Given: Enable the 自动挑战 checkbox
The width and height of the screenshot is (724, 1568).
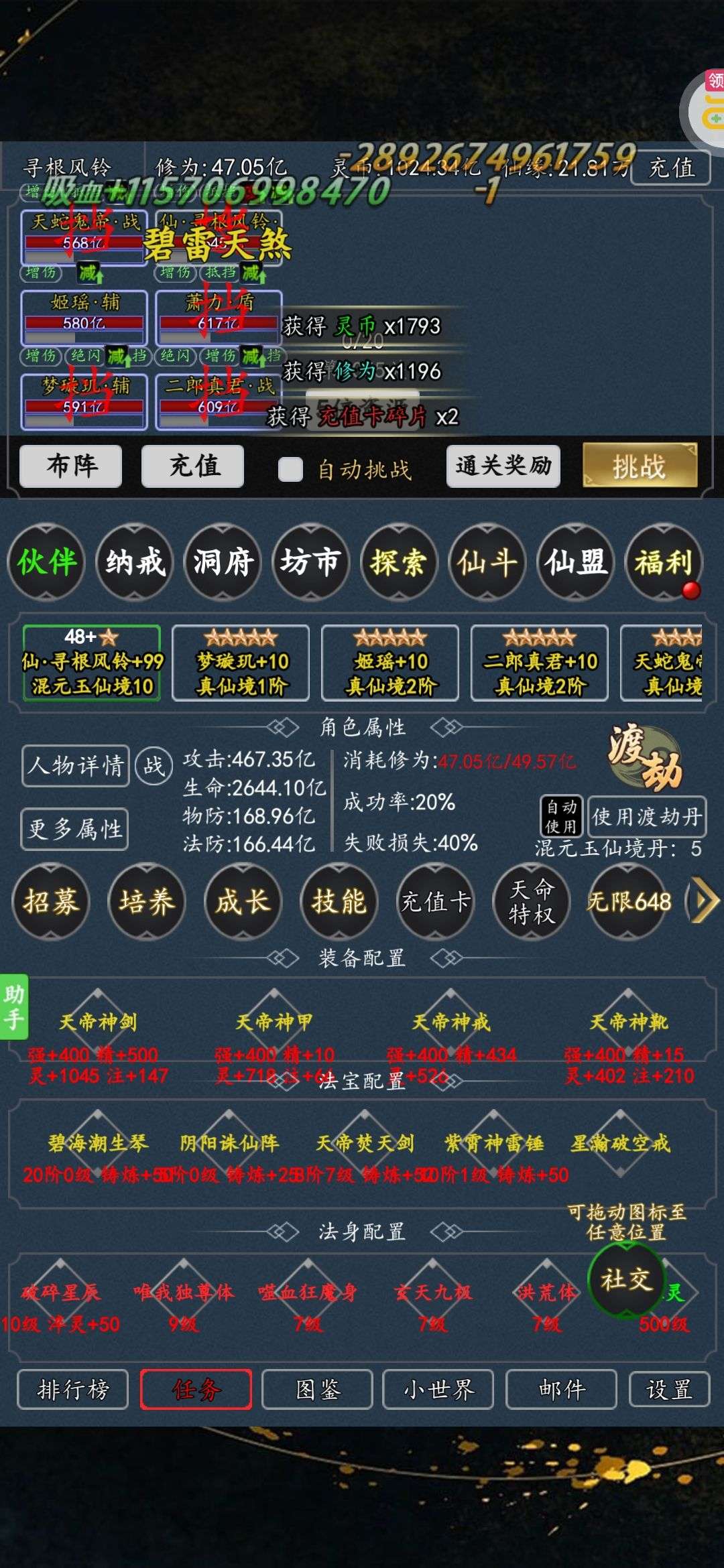Looking at the screenshot, I should (x=290, y=469).
